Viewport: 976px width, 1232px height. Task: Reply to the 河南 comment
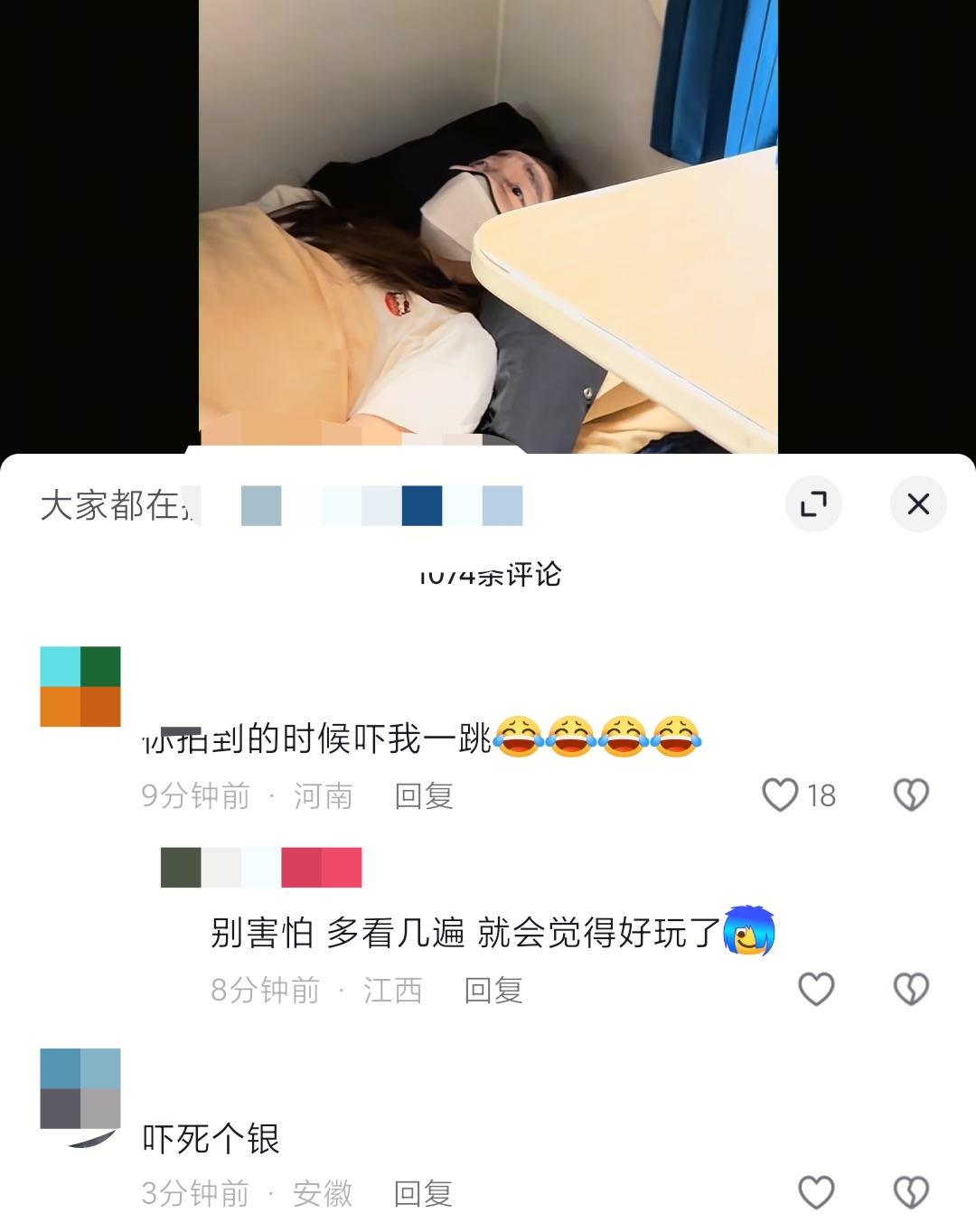click(x=423, y=796)
